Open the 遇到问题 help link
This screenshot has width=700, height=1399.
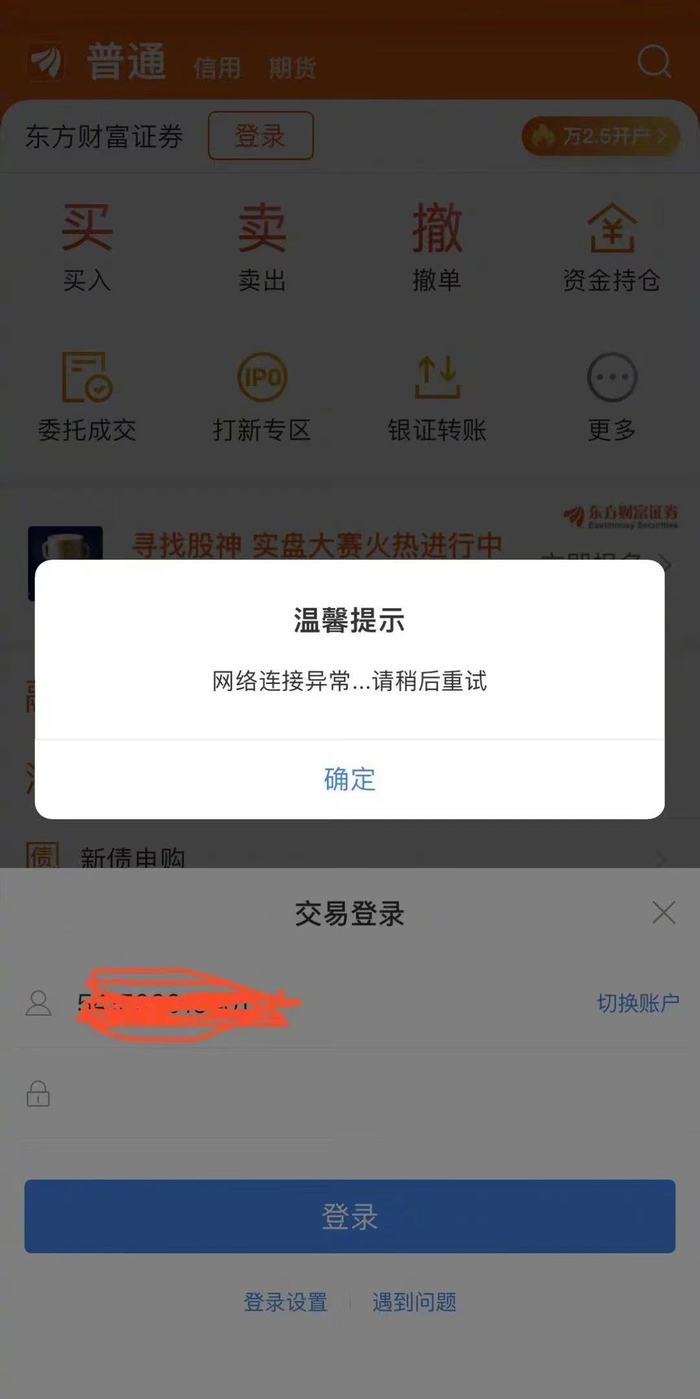tap(414, 1302)
